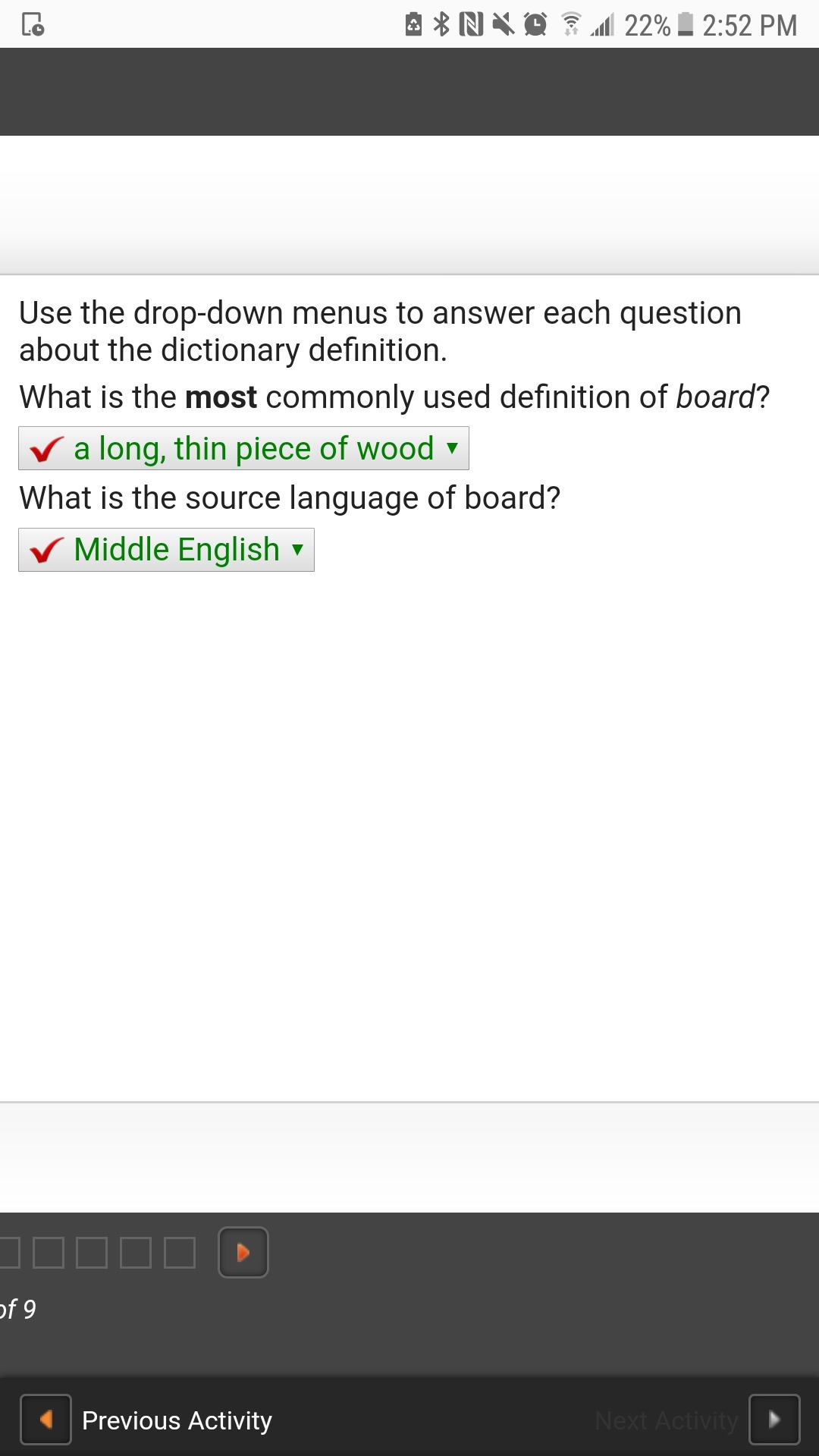Viewport: 819px width, 1456px height.
Task: Tap the Next Activity arrow button
Action: (774, 1420)
